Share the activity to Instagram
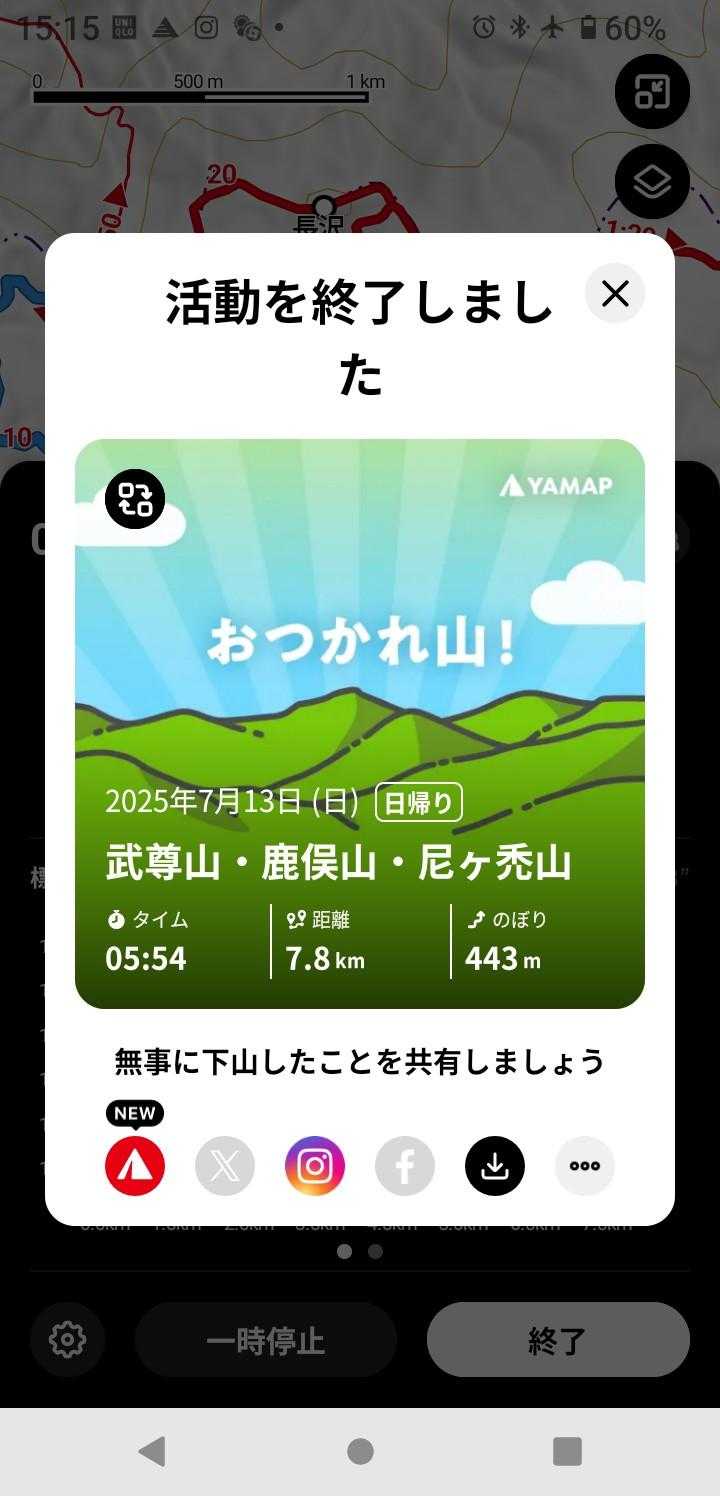The width and height of the screenshot is (720, 1496). click(315, 1166)
